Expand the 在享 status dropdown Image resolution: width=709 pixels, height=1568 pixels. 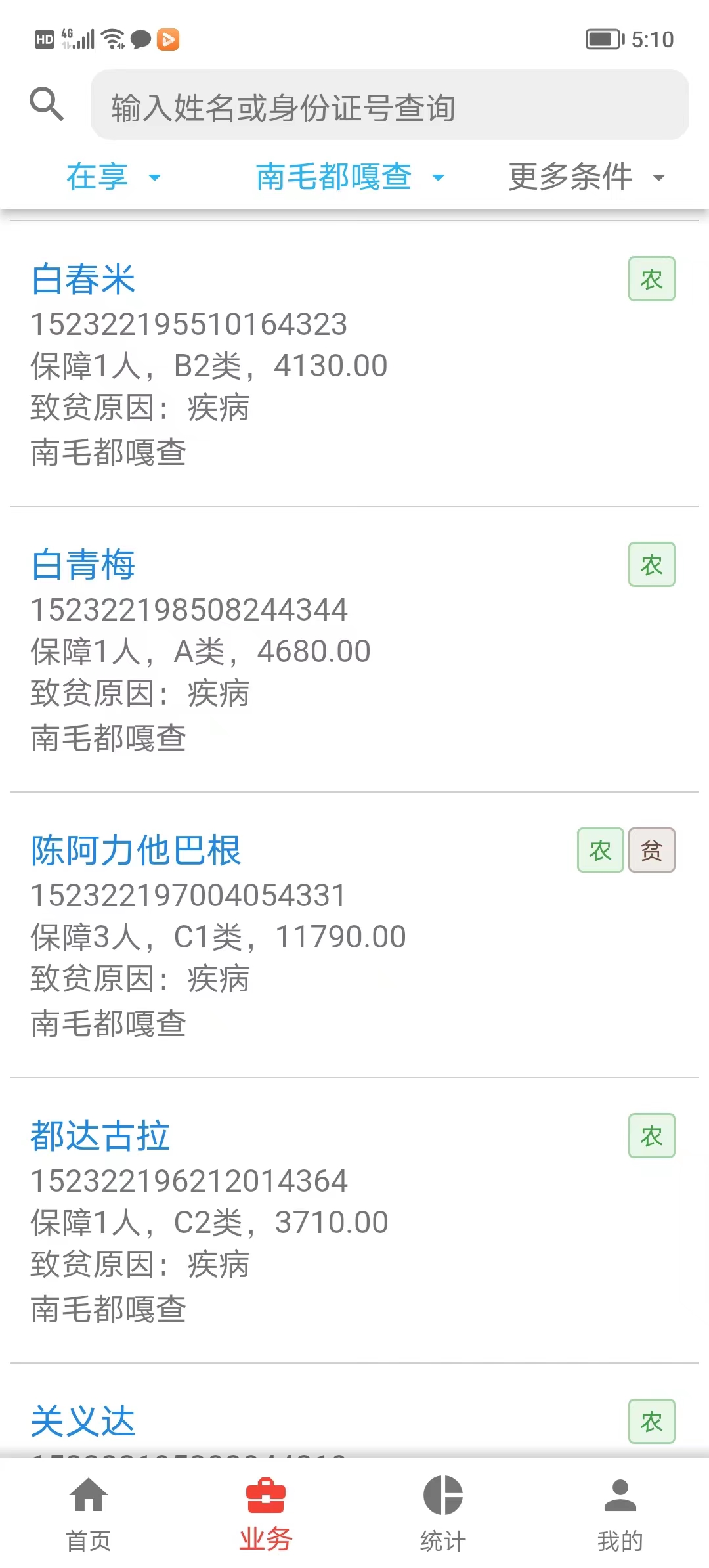(114, 177)
